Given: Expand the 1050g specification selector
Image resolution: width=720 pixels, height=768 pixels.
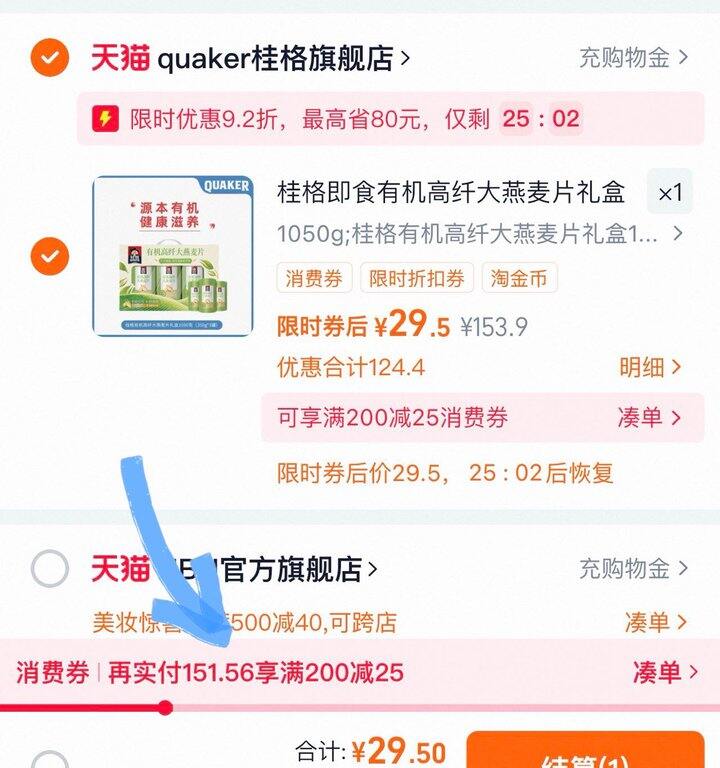Looking at the screenshot, I should (x=479, y=234).
